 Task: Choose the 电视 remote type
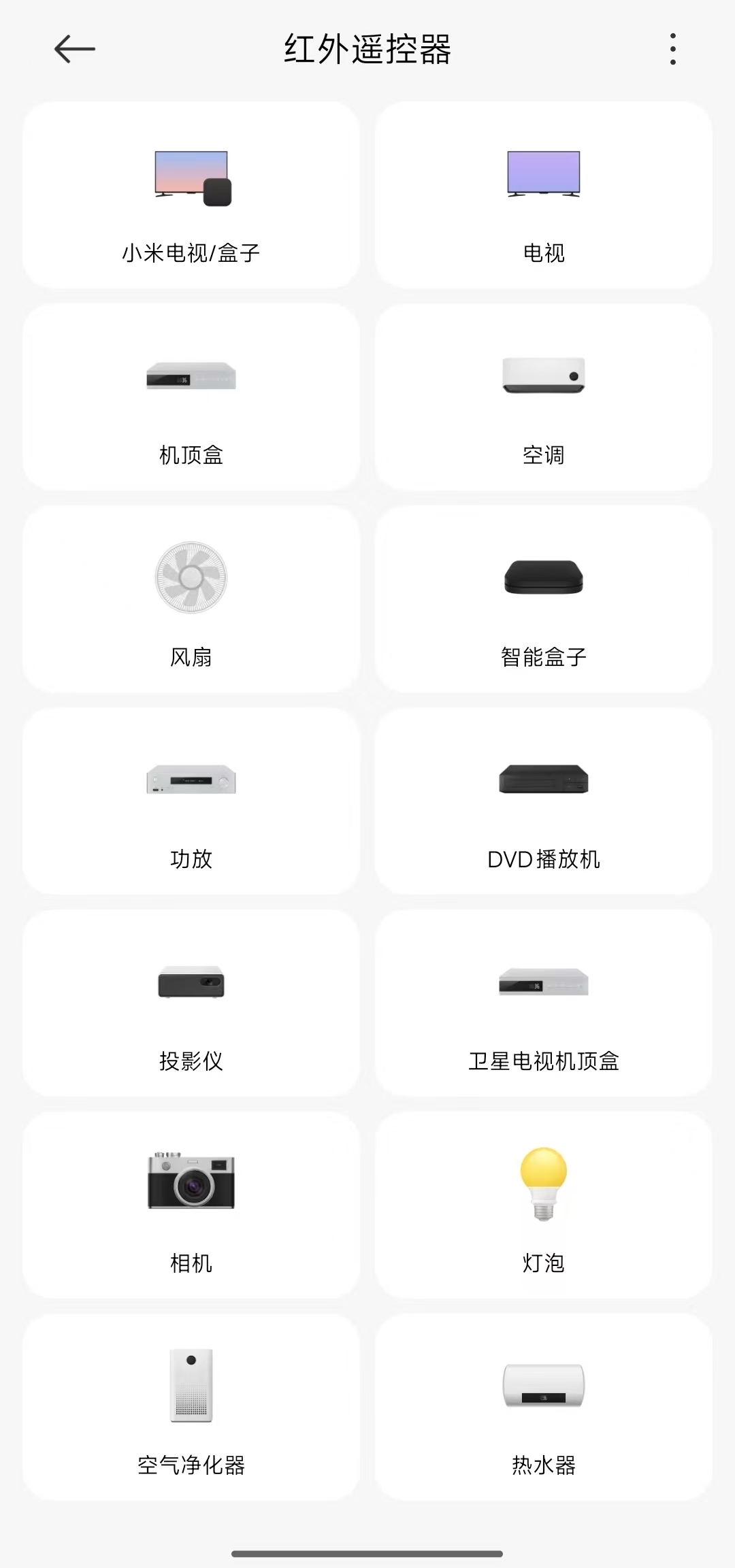[543, 195]
